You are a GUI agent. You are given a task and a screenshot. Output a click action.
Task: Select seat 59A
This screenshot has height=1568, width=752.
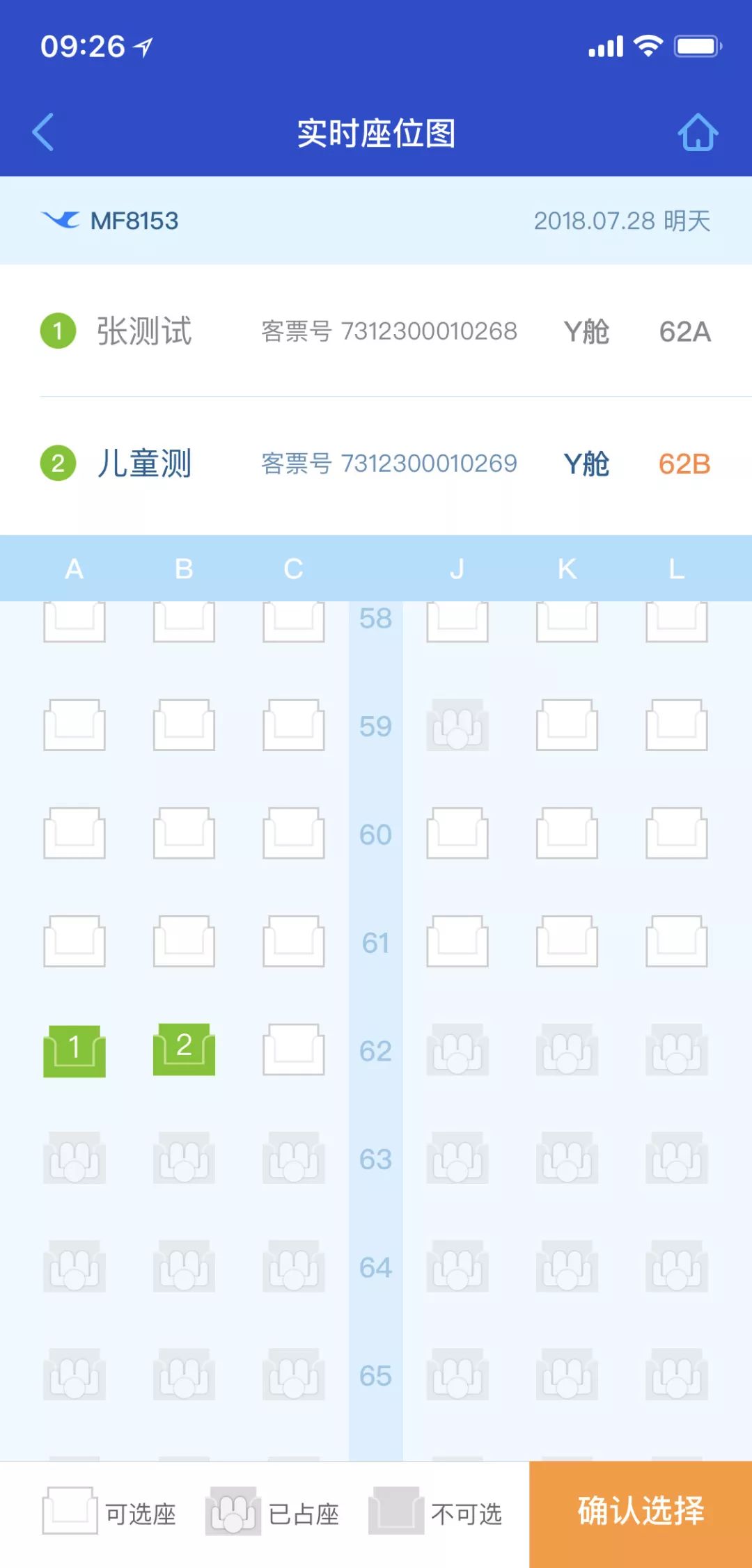pos(75,725)
